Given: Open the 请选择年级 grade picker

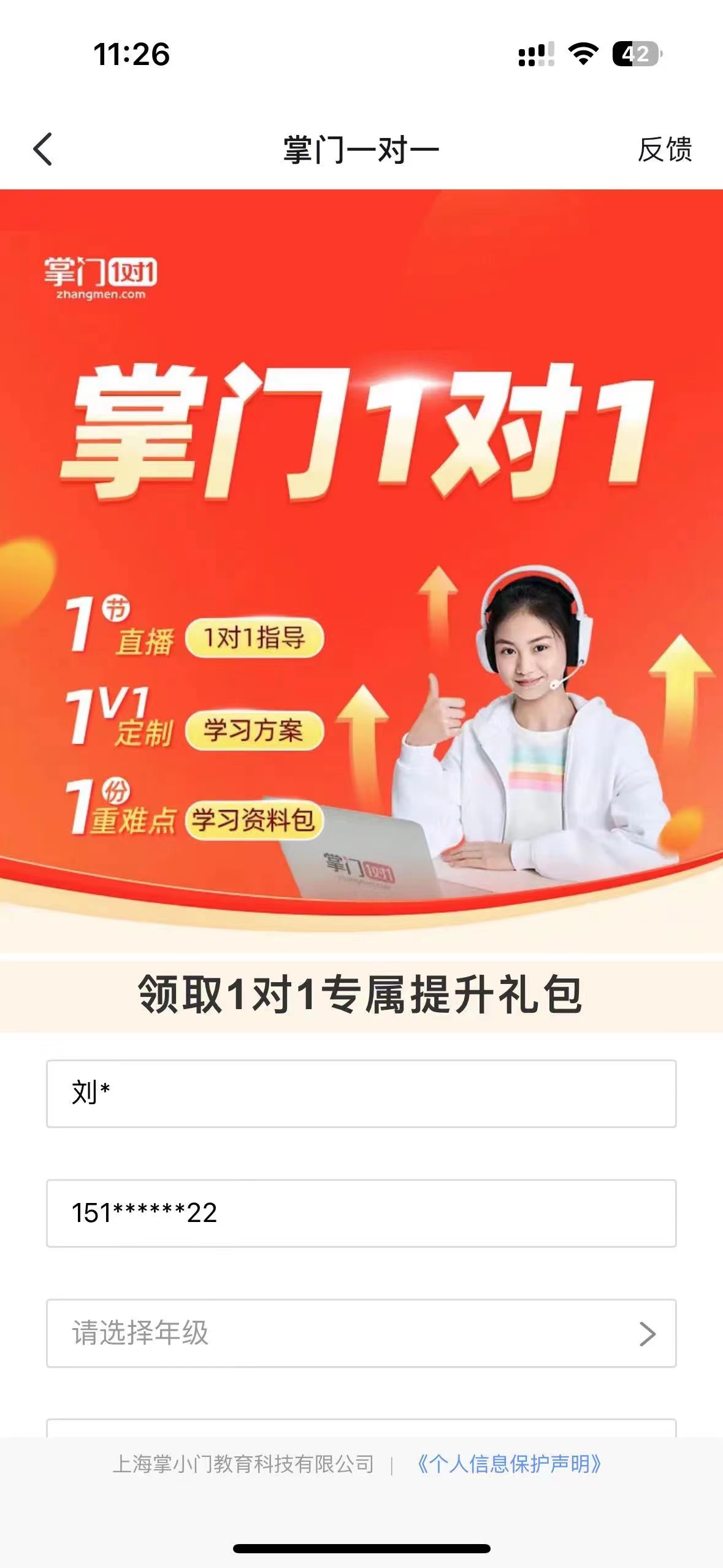Looking at the screenshot, I should coord(361,1332).
